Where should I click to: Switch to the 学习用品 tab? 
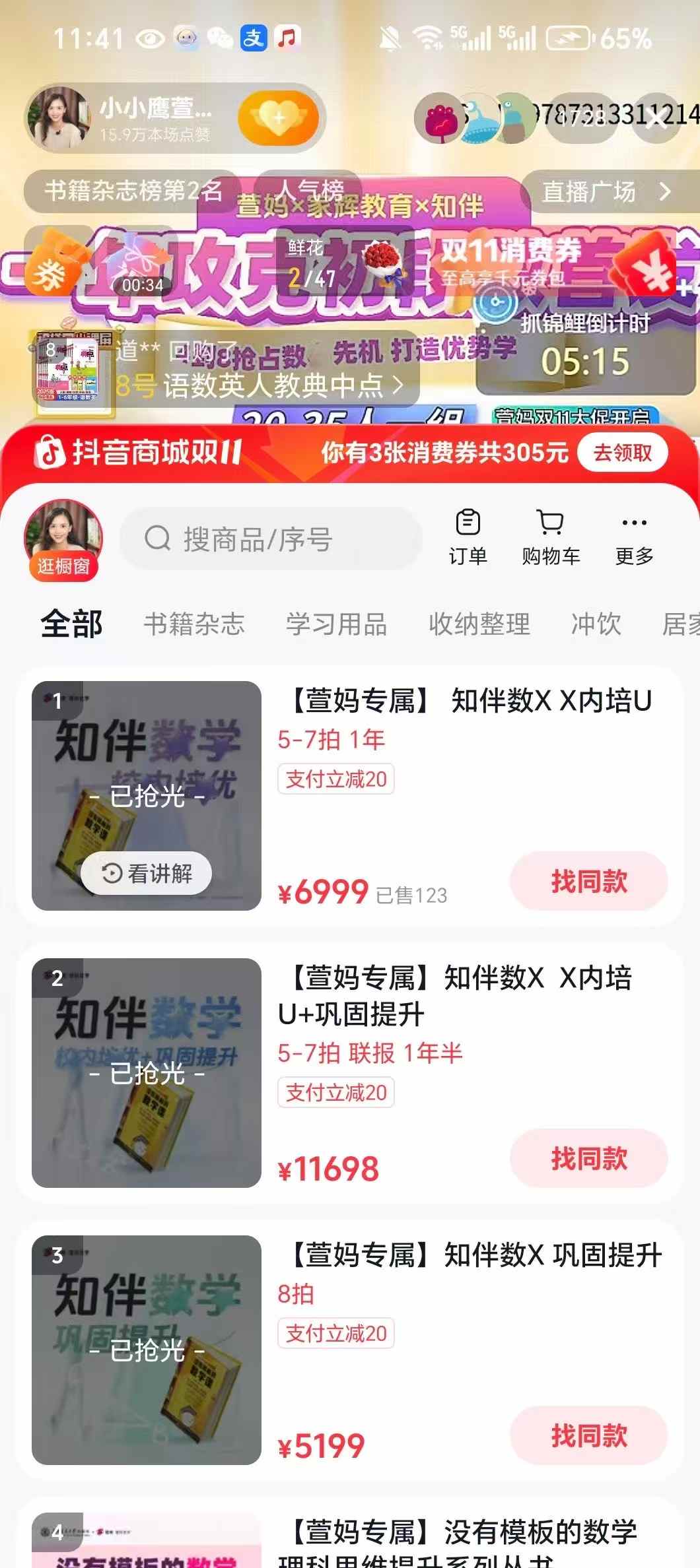[x=337, y=624]
